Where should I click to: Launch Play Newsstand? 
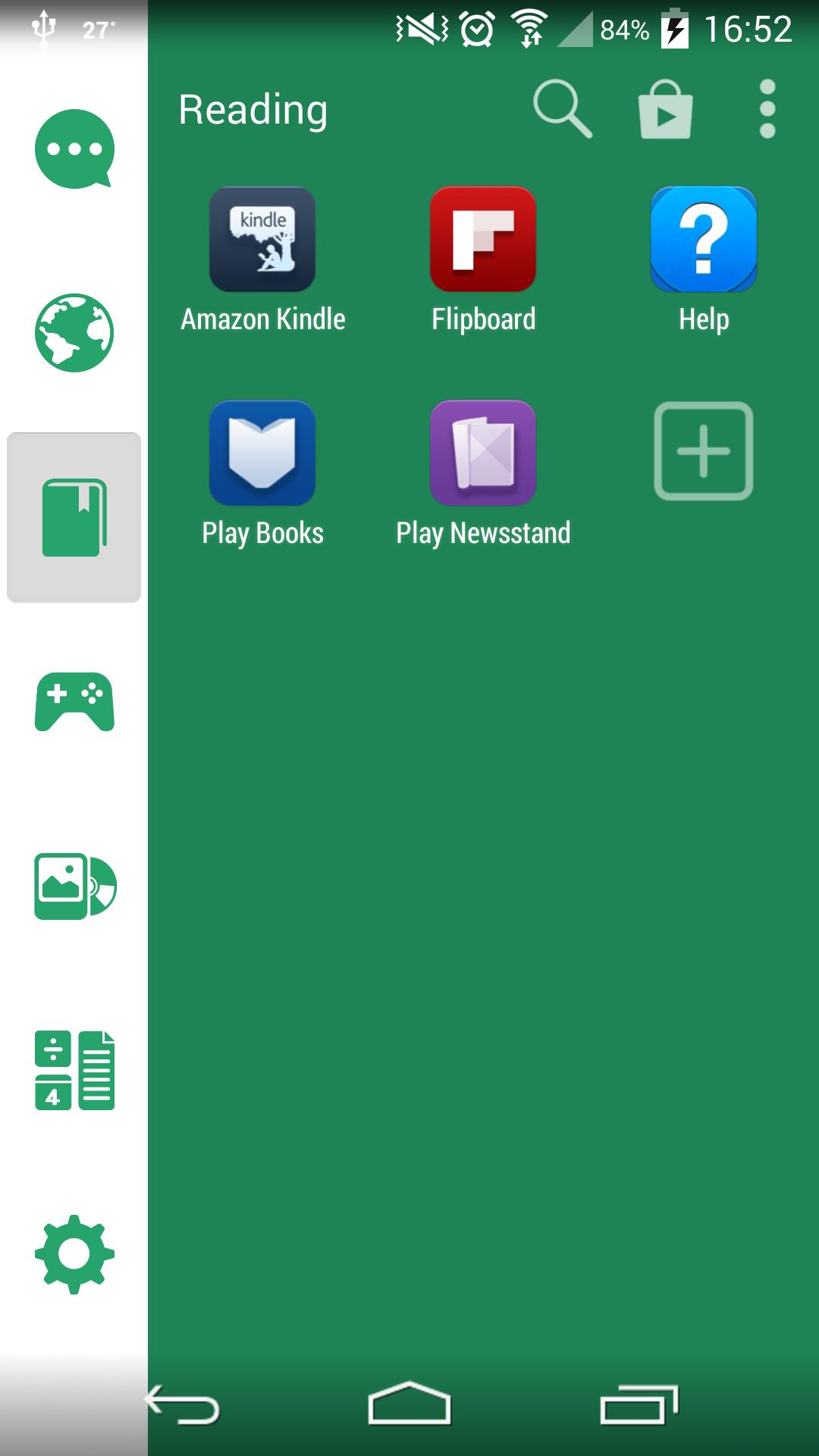pyautogui.click(x=482, y=453)
